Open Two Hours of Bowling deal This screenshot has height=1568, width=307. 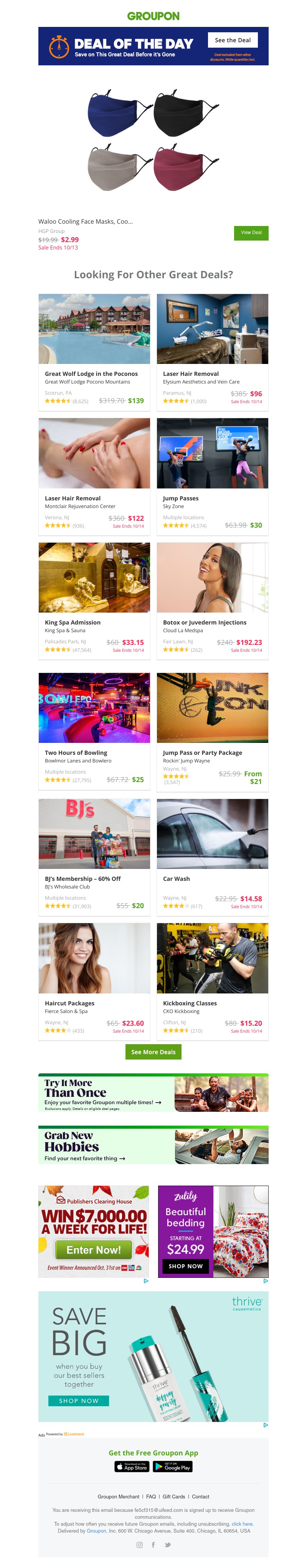click(94, 730)
